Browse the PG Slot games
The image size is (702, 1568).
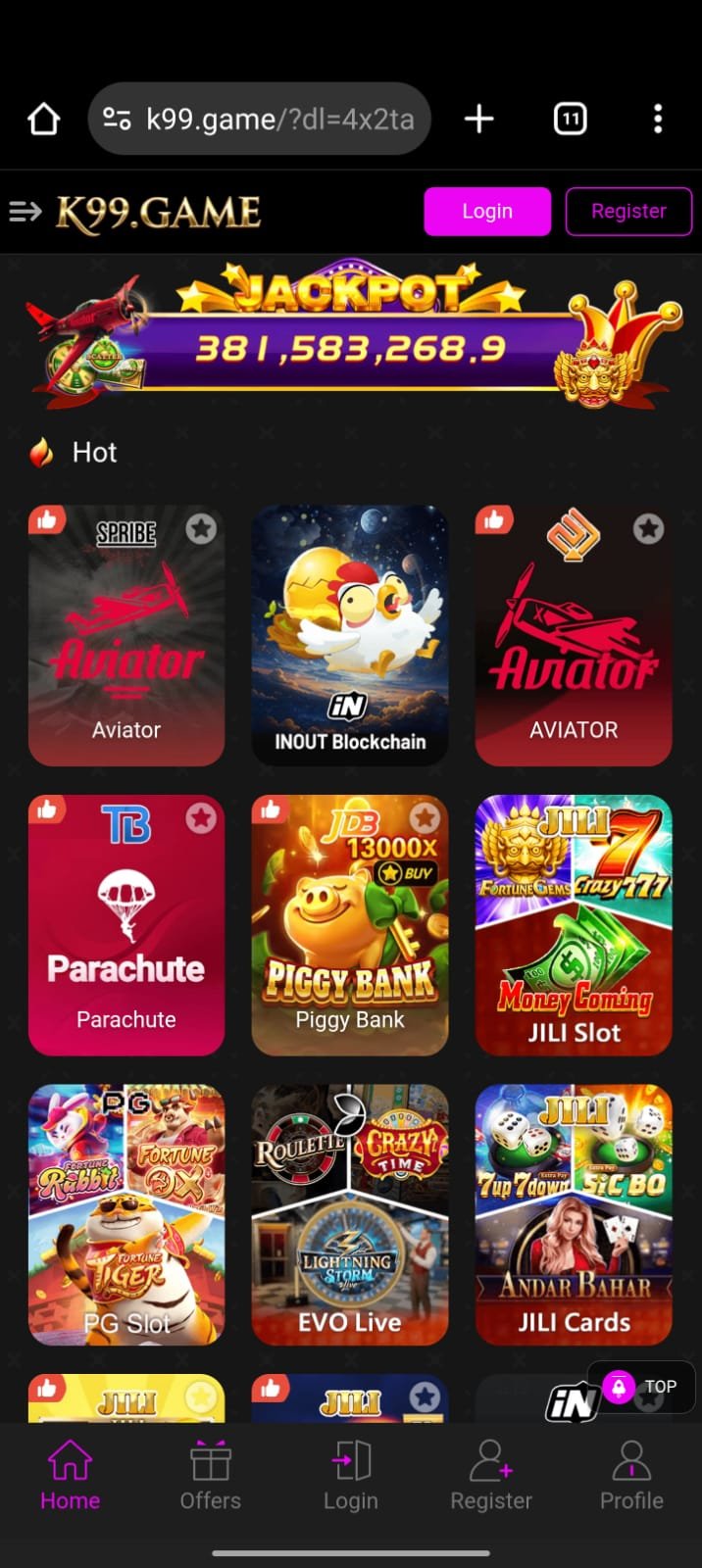point(125,1214)
